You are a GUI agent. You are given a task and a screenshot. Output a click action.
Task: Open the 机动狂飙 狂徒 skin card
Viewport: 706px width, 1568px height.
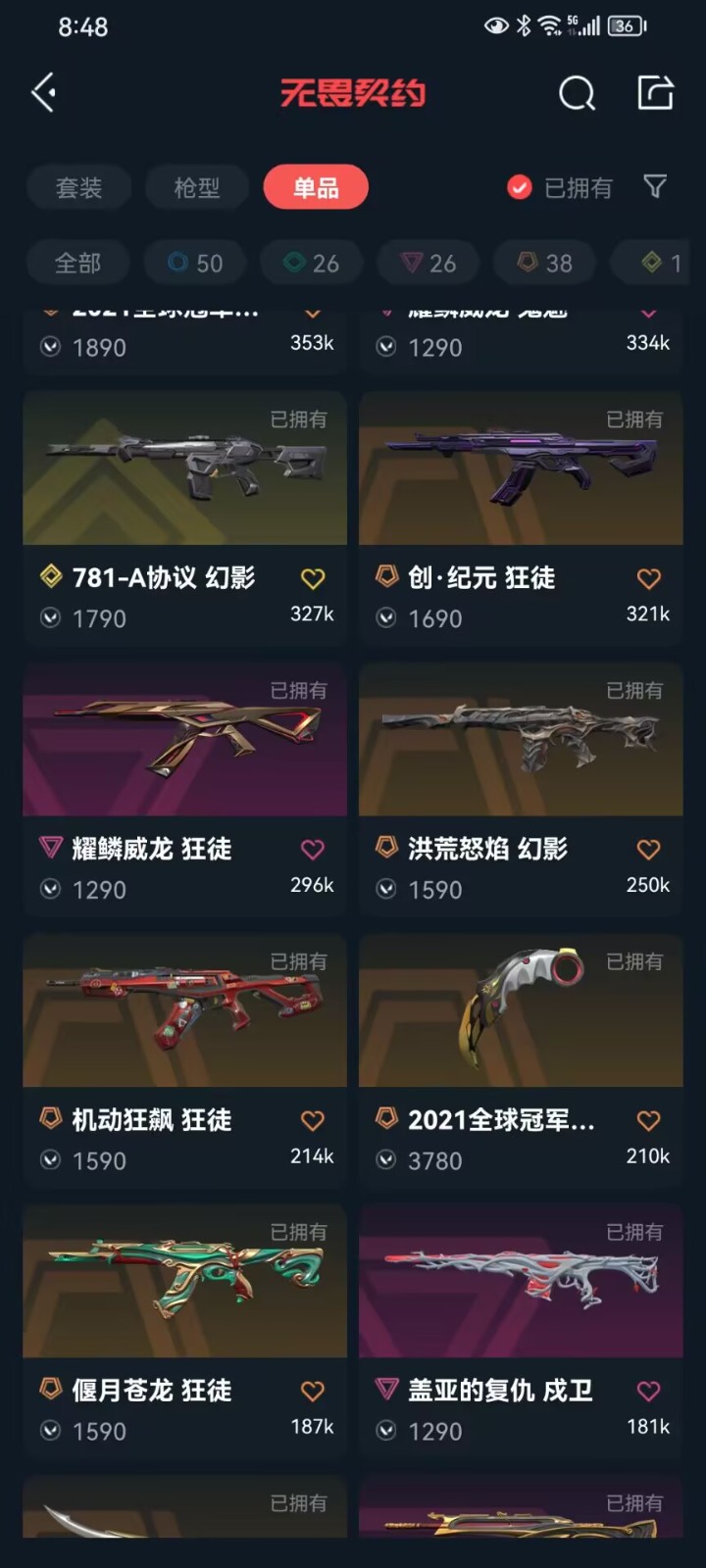(184, 1011)
